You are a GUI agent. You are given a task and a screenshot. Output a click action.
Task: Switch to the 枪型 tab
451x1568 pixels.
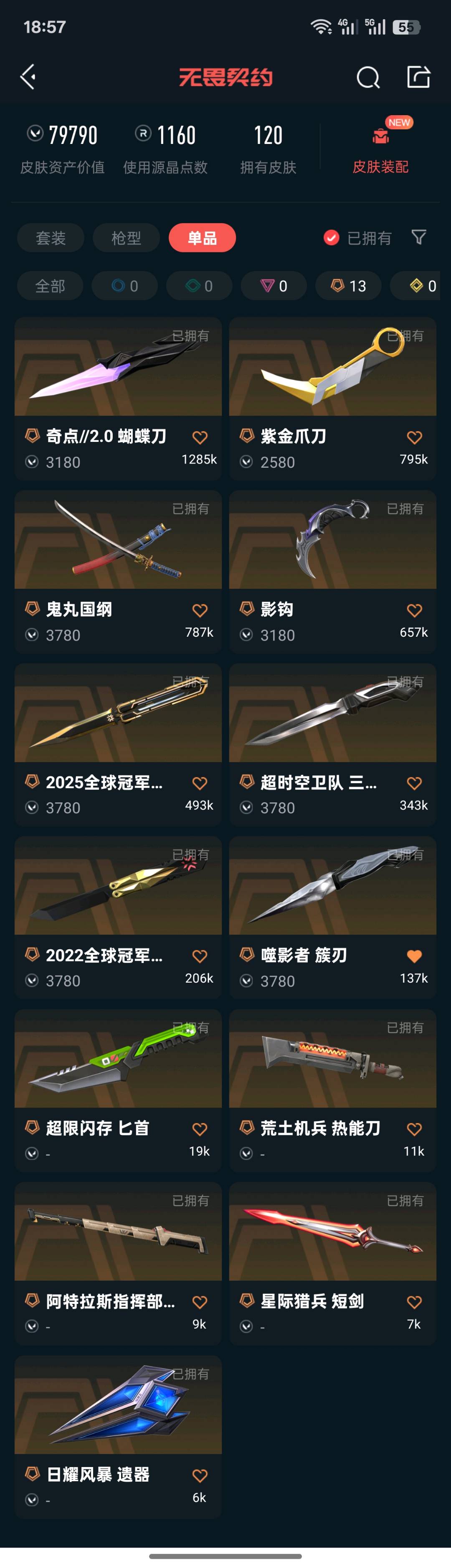coord(126,238)
